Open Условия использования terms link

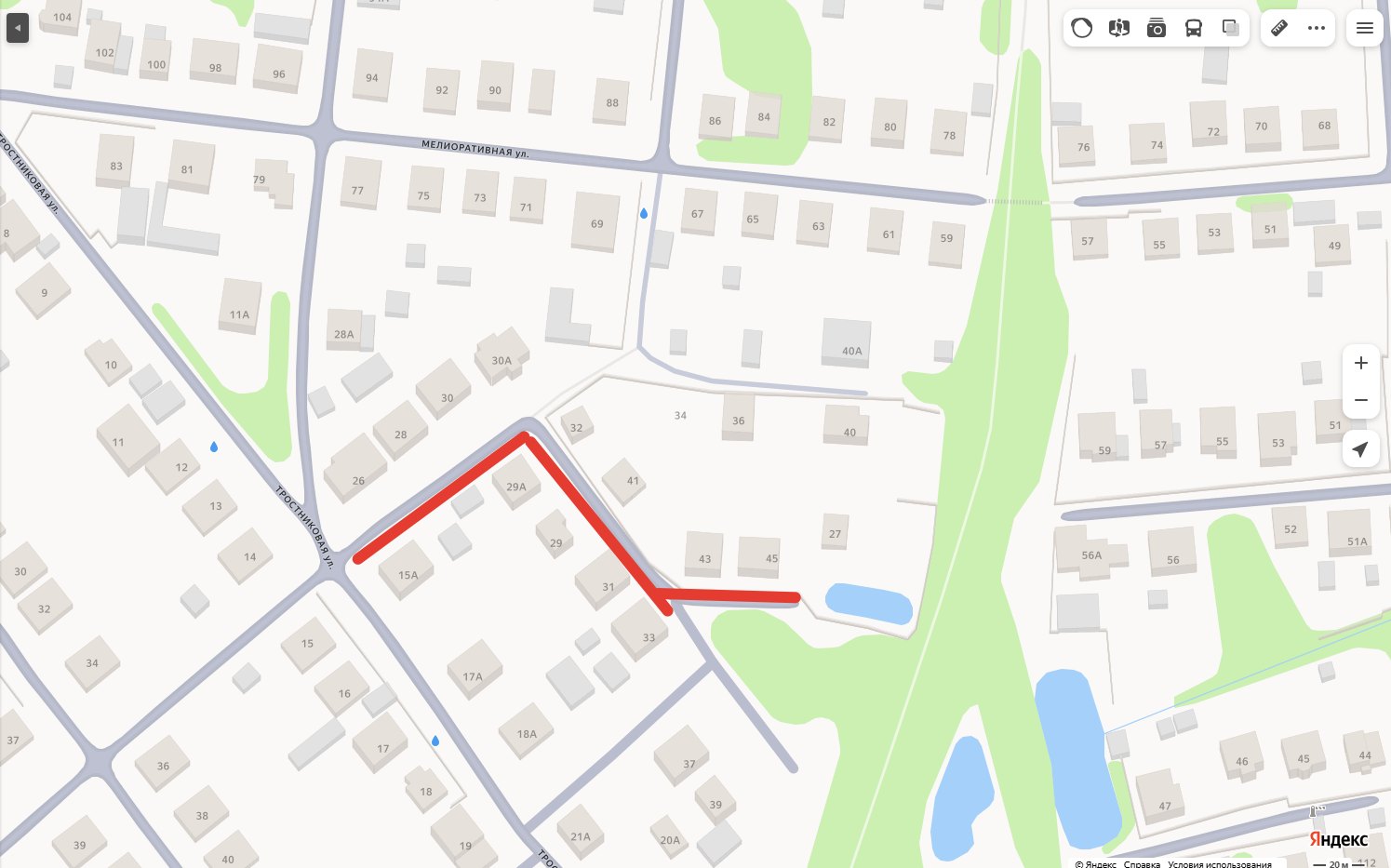tap(1219, 863)
